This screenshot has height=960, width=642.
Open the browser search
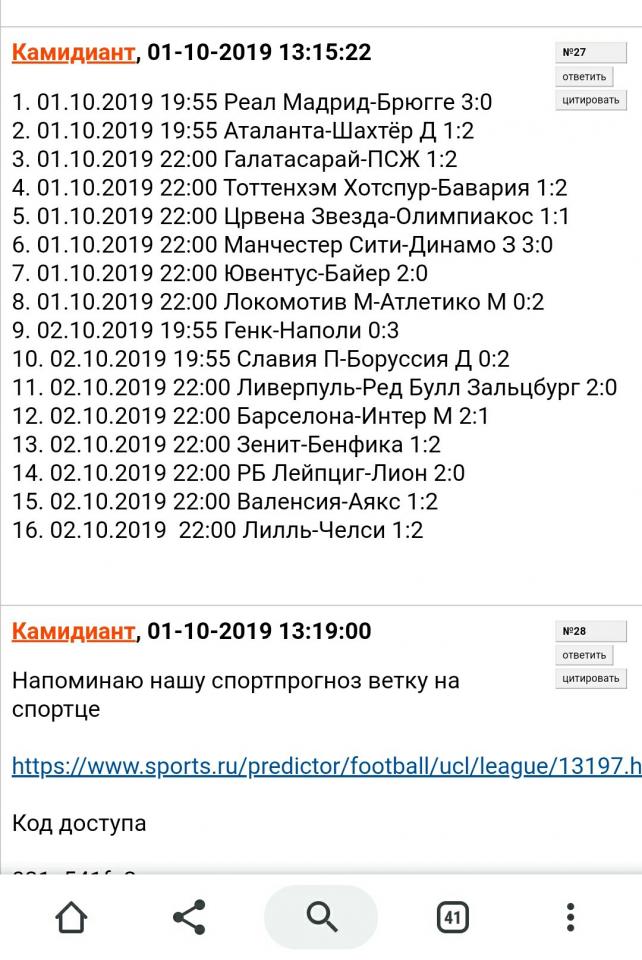tap(321, 916)
